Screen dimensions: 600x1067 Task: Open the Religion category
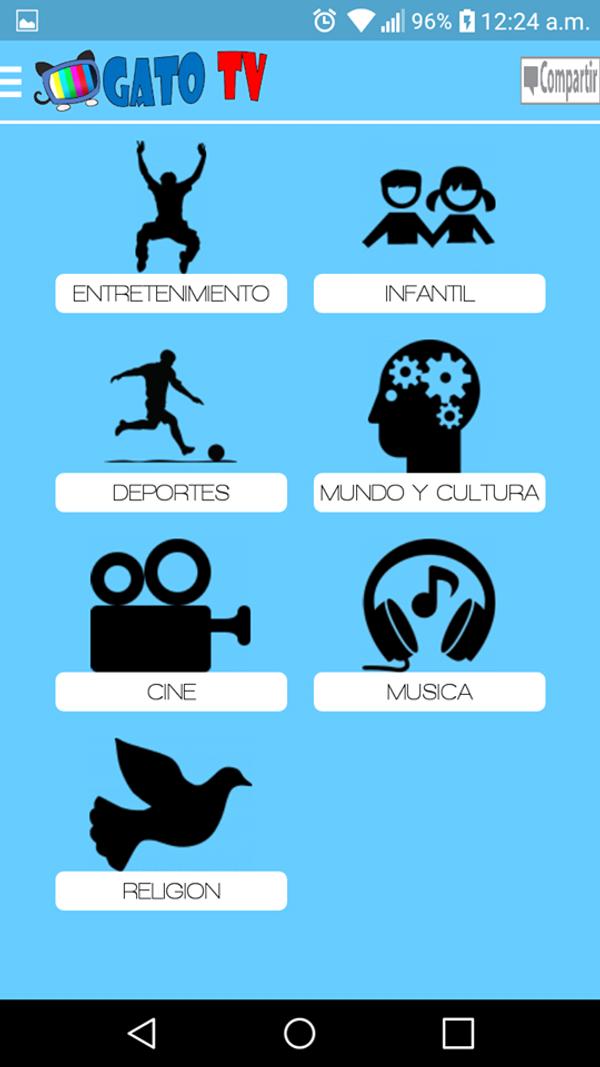(x=171, y=890)
